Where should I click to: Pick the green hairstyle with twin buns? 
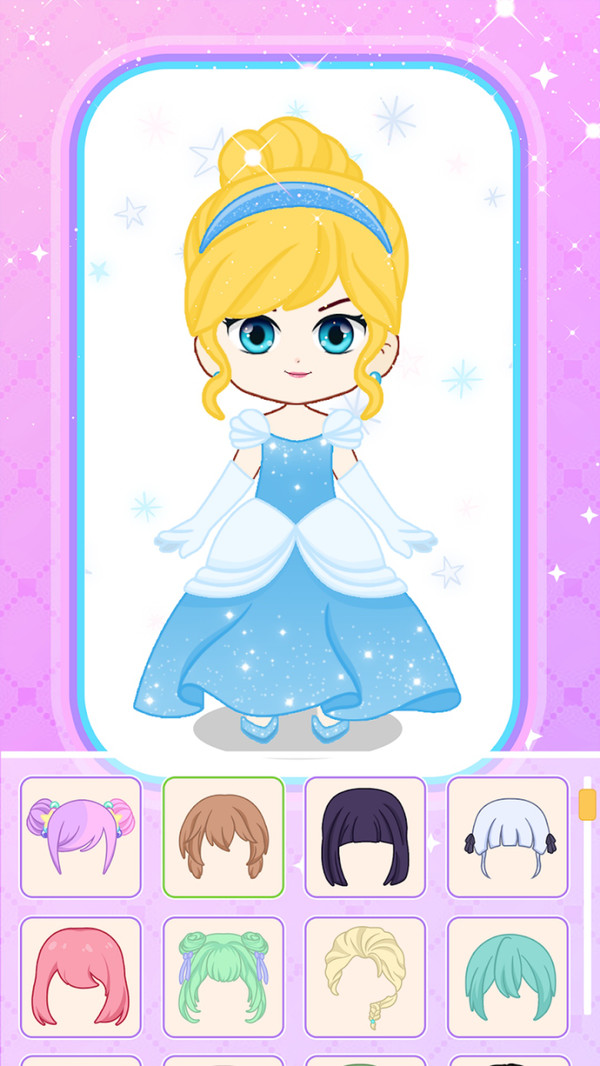point(224,977)
